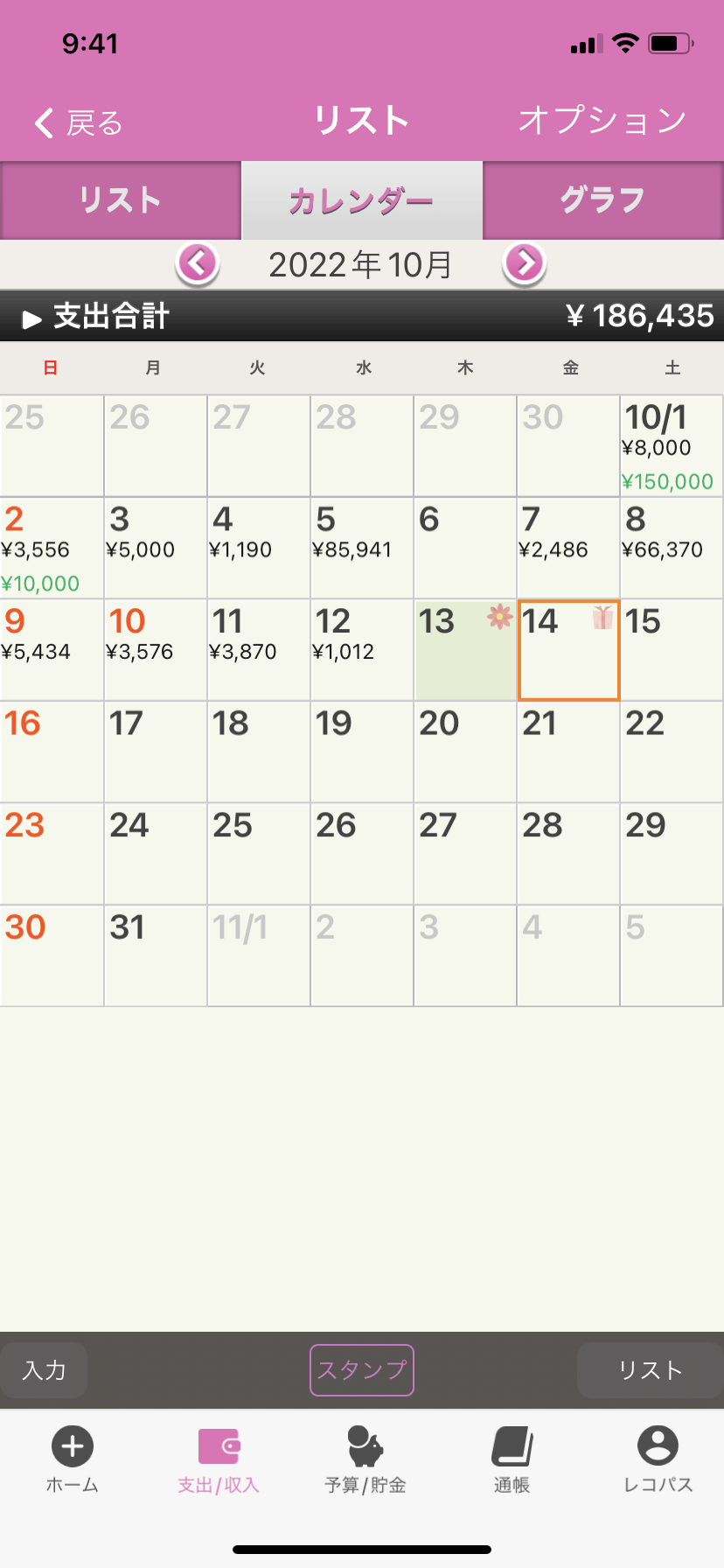
Task: Open the スタンプ button
Action: (361, 1370)
